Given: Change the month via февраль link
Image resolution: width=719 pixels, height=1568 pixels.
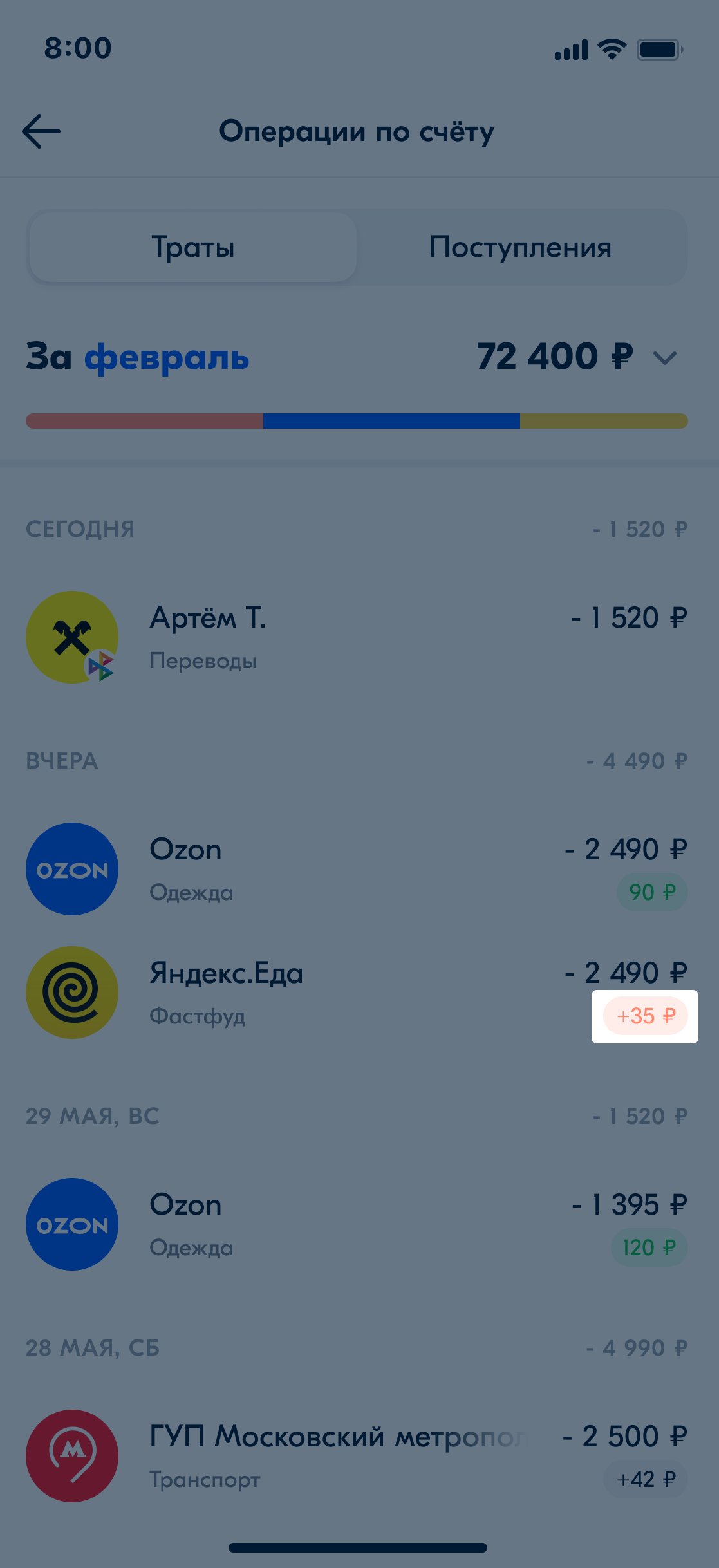Looking at the screenshot, I should pyautogui.click(x=167, y=358).
